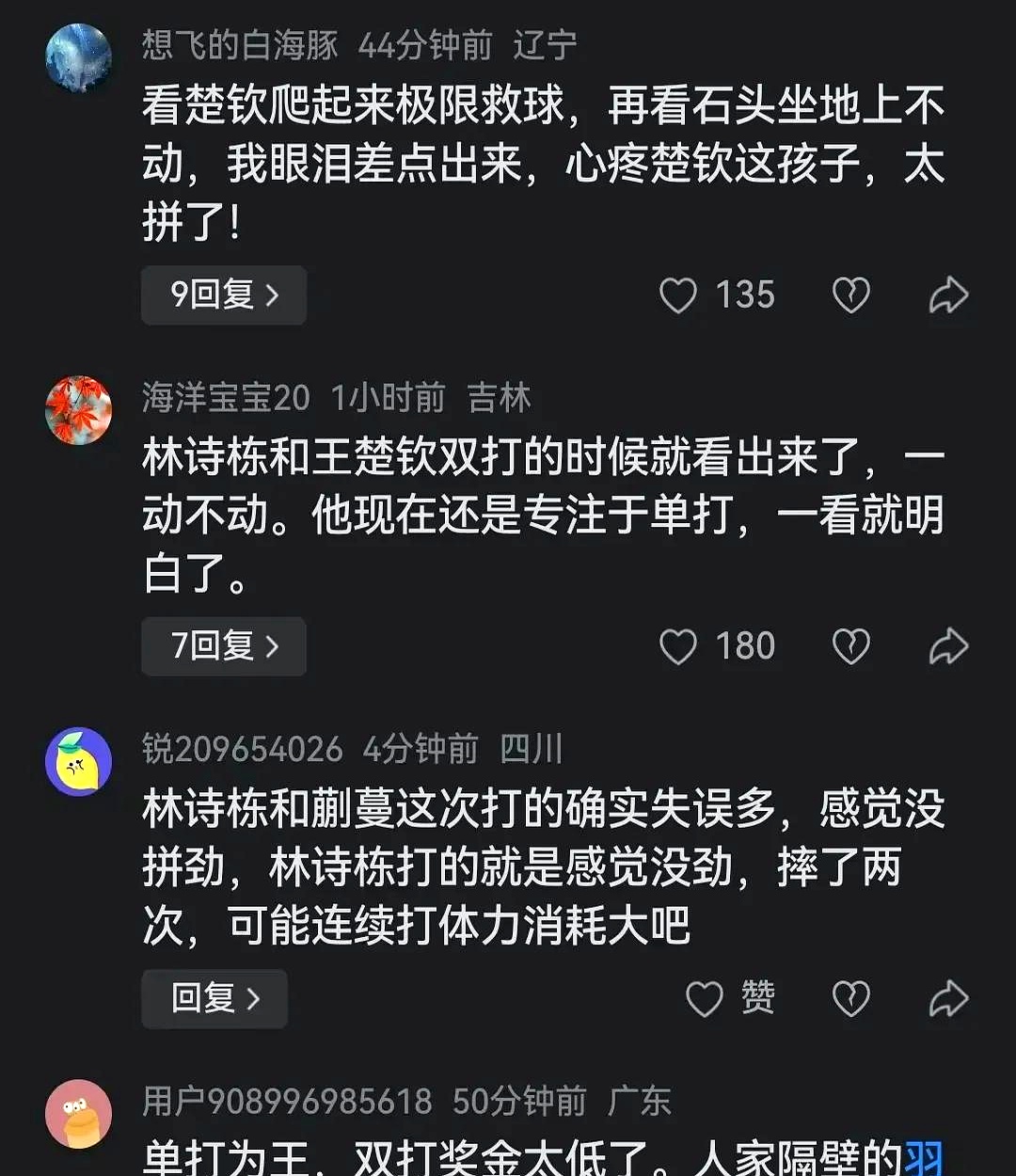Expand the 9回复 replies under 想飞的白海豚's comment
The width and height of the screenshot is (1016, 1176).
[x=224, y=295]
